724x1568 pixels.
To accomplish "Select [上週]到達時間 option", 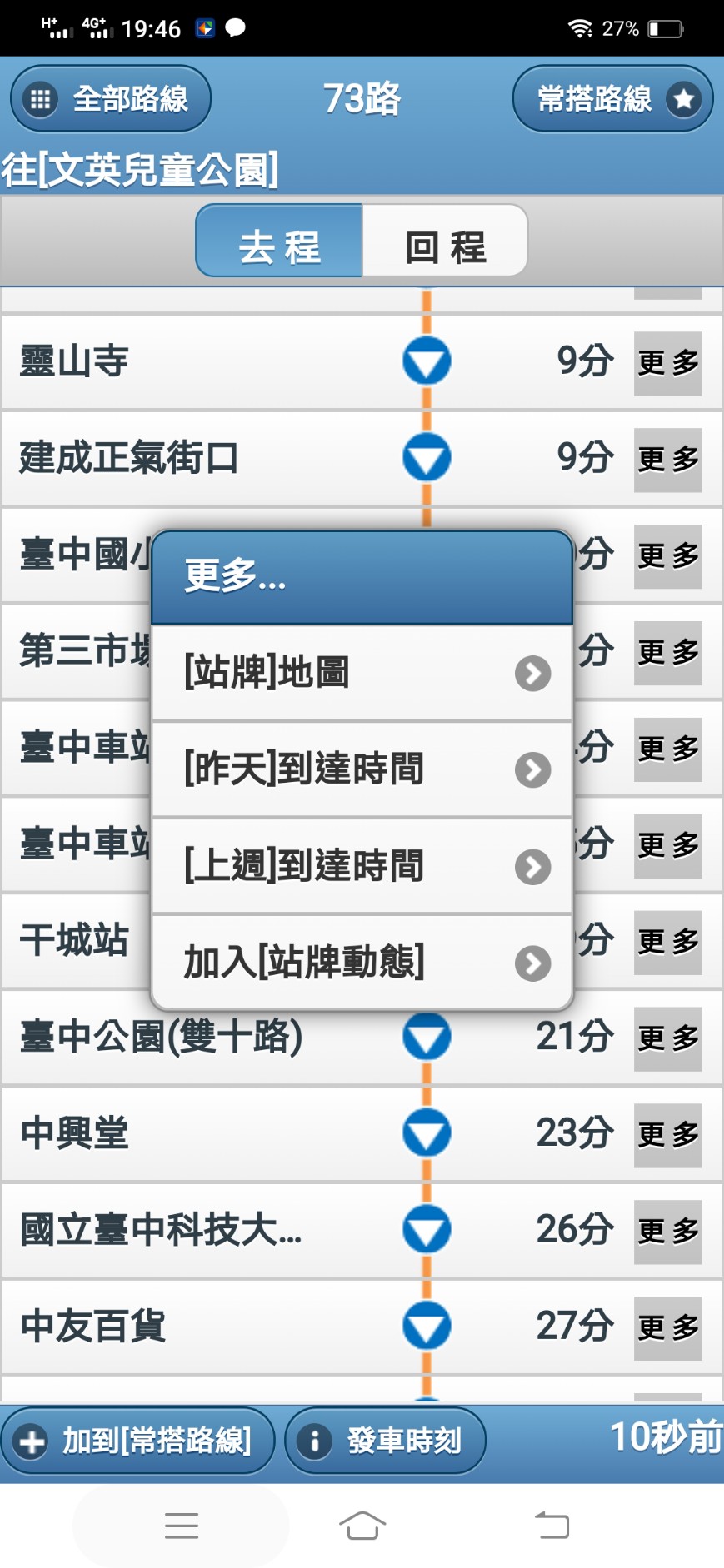I will [362, 866].
